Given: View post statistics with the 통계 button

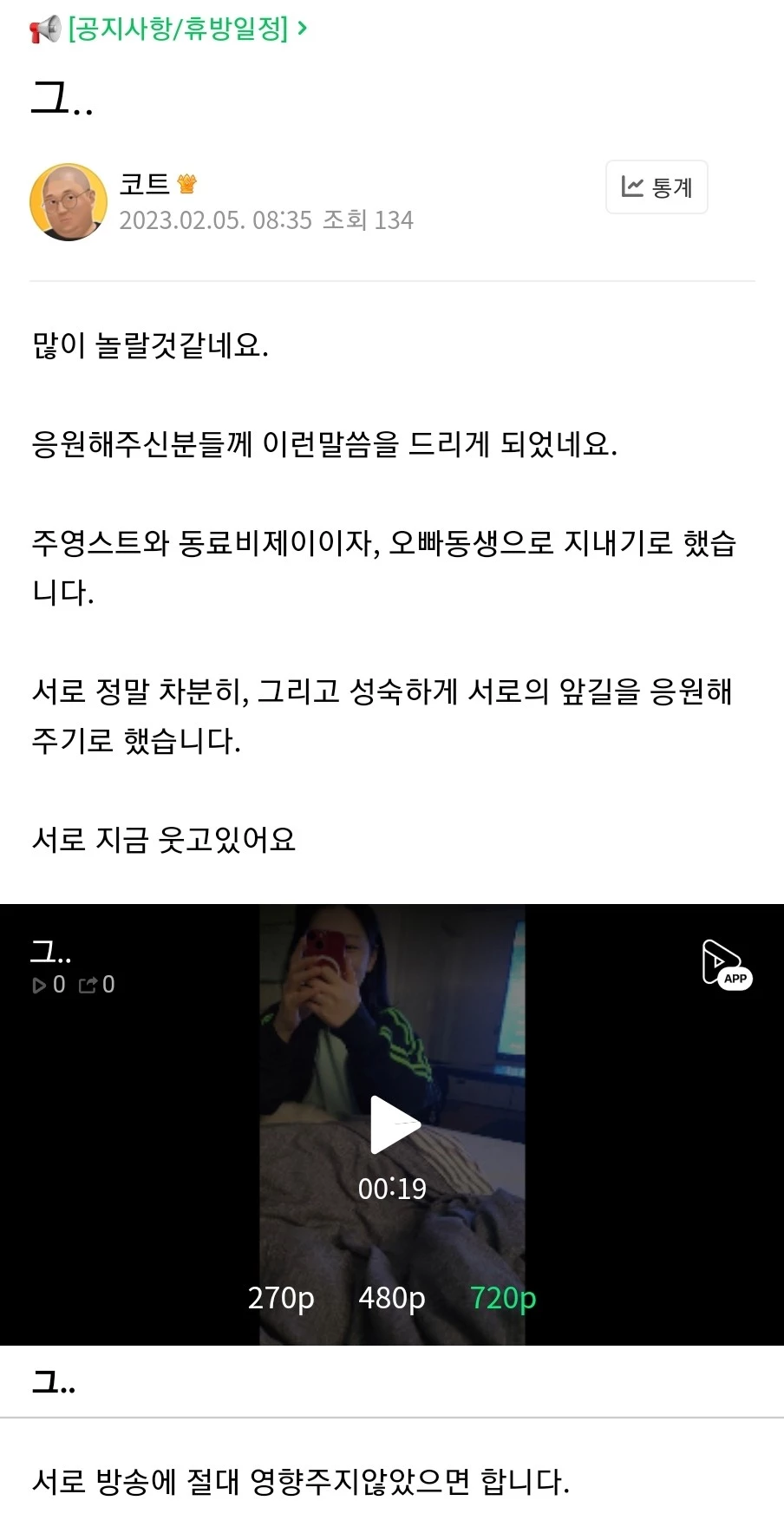Looking at the screenshot, I should point(657,187).
